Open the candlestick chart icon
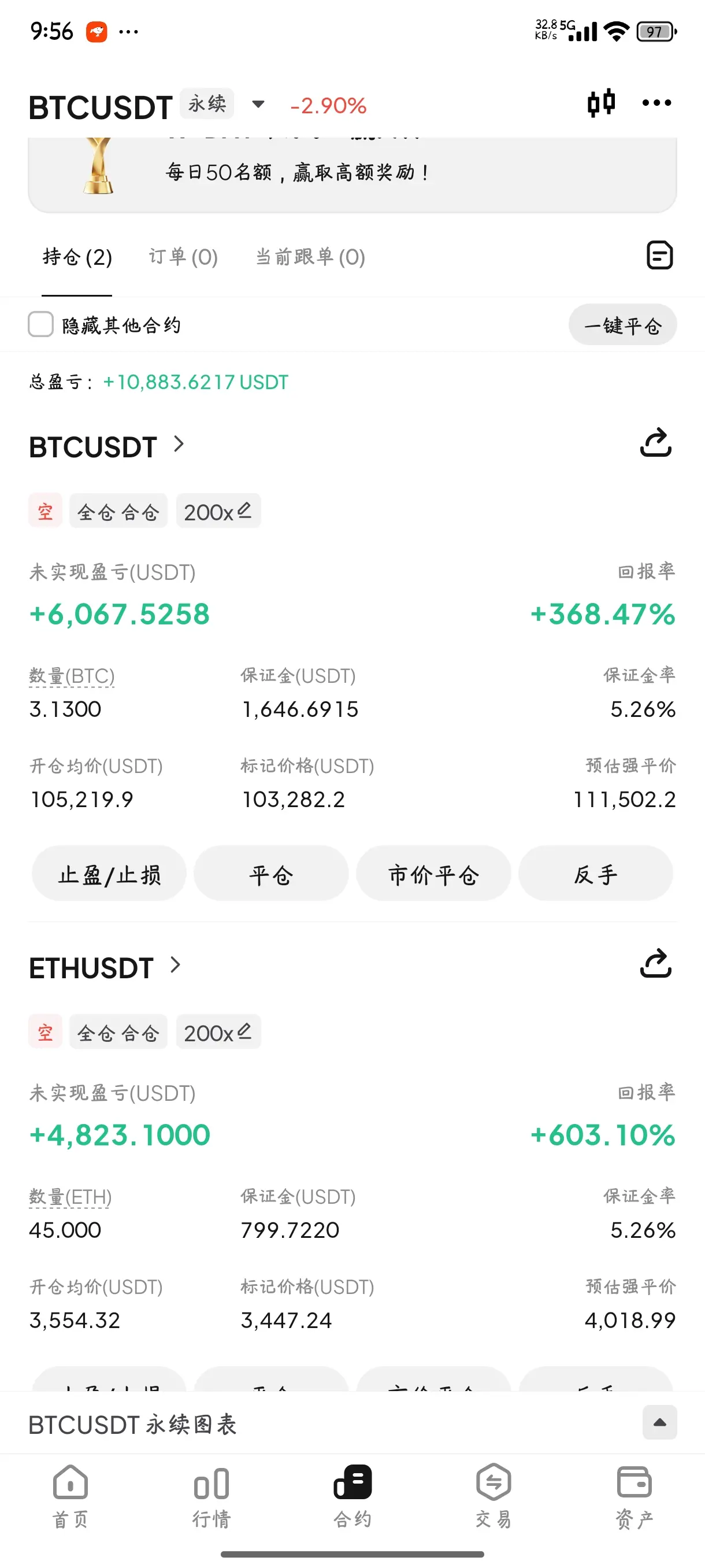This screenshot has height=1568, width=705. (600, 103)
